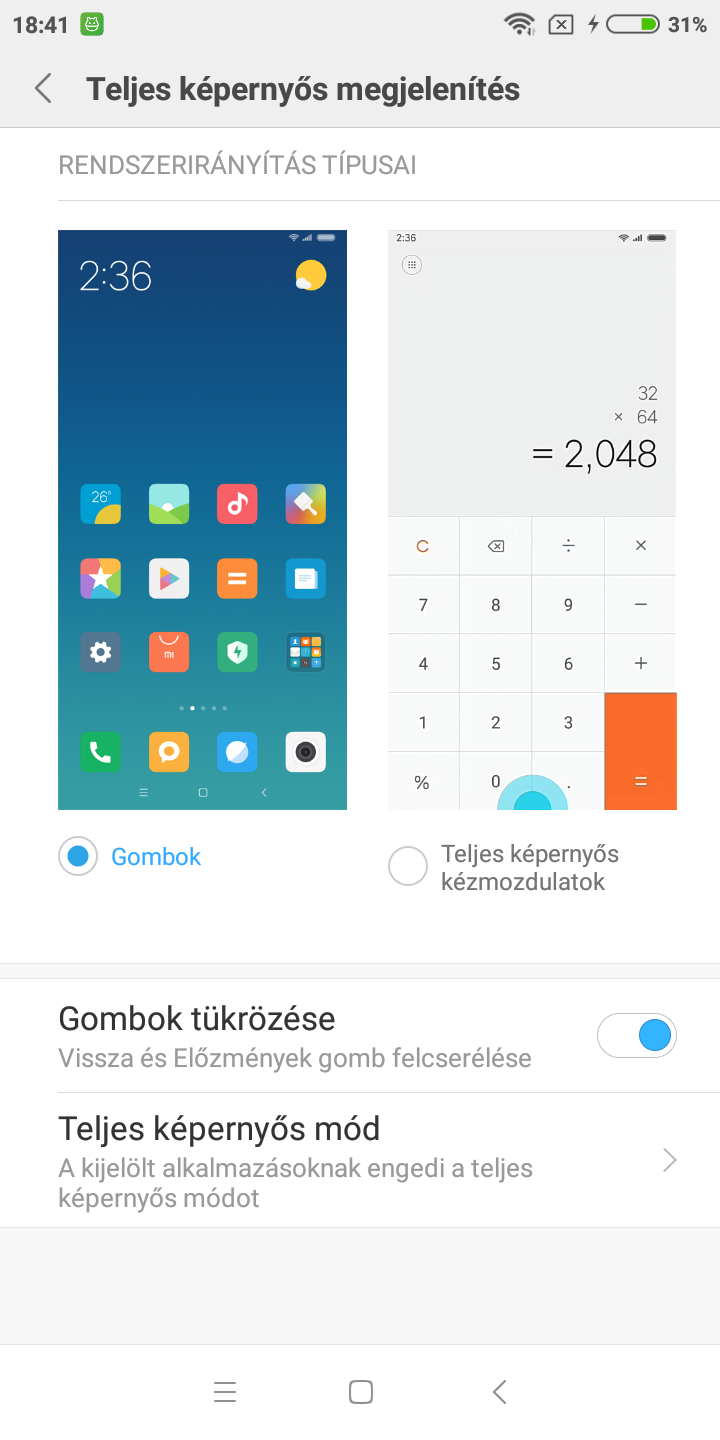Open recent apps from the navigation bar
Viewport: 720px width, 1440px height.
pos(225,1392)
